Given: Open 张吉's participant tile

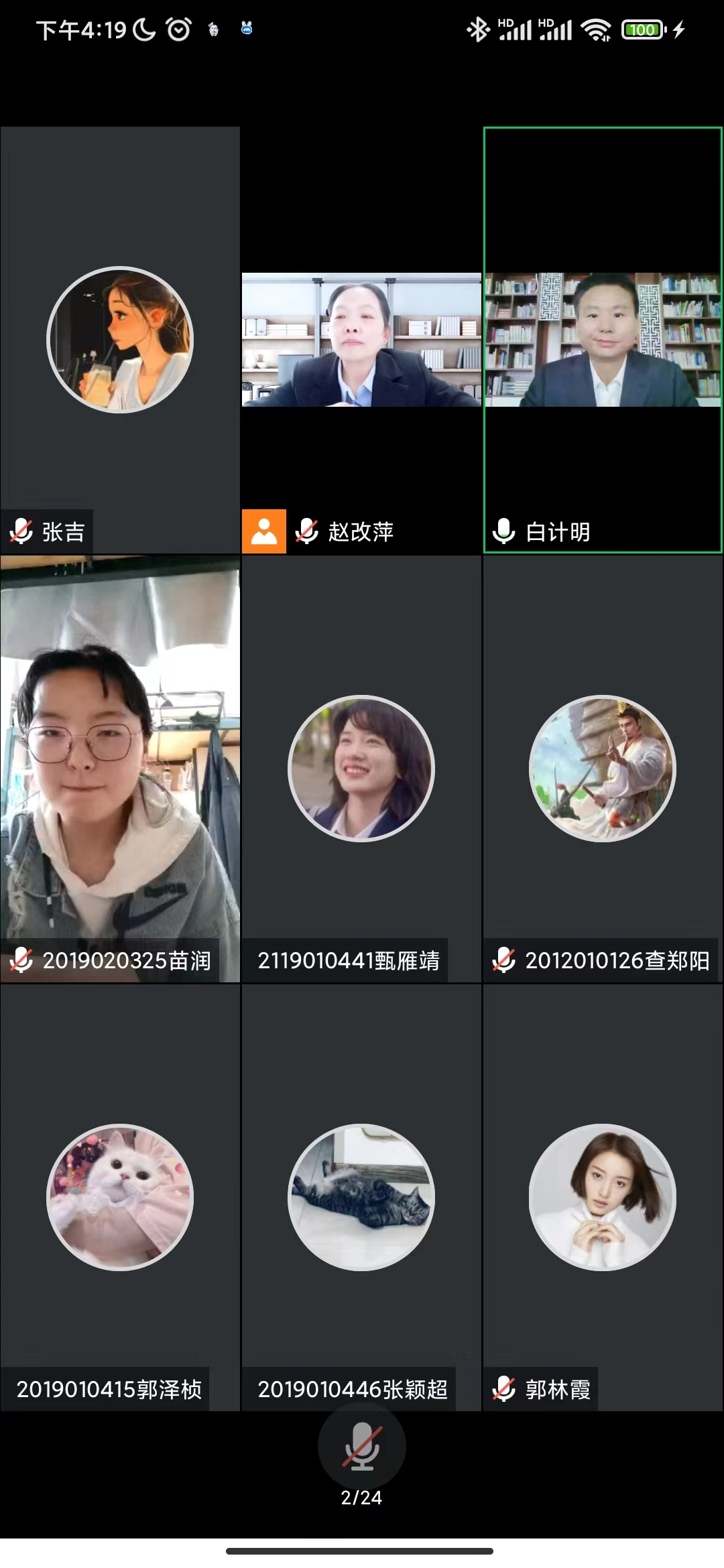Looking at the screenshot, I should point(120,340).
